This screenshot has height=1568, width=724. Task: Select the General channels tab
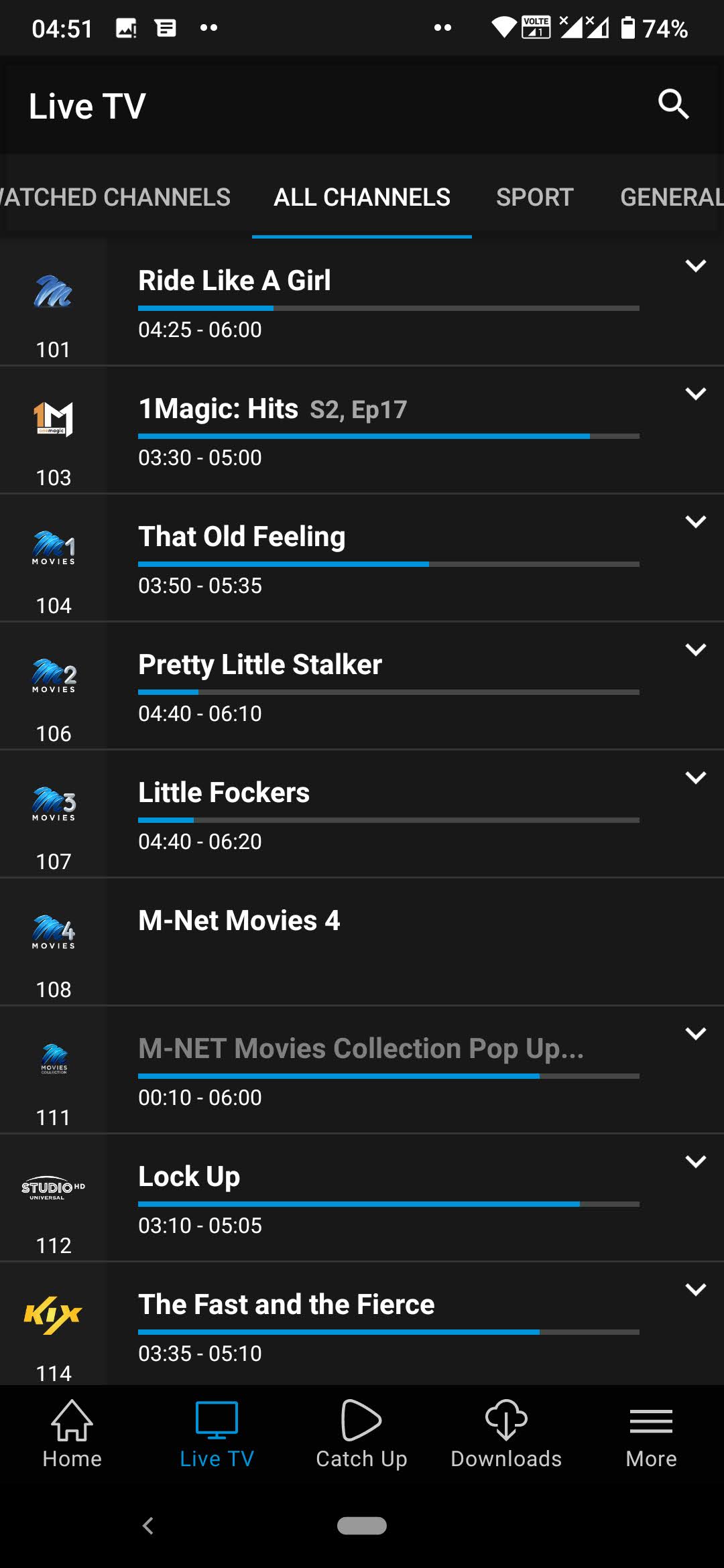tap(670, 196)
